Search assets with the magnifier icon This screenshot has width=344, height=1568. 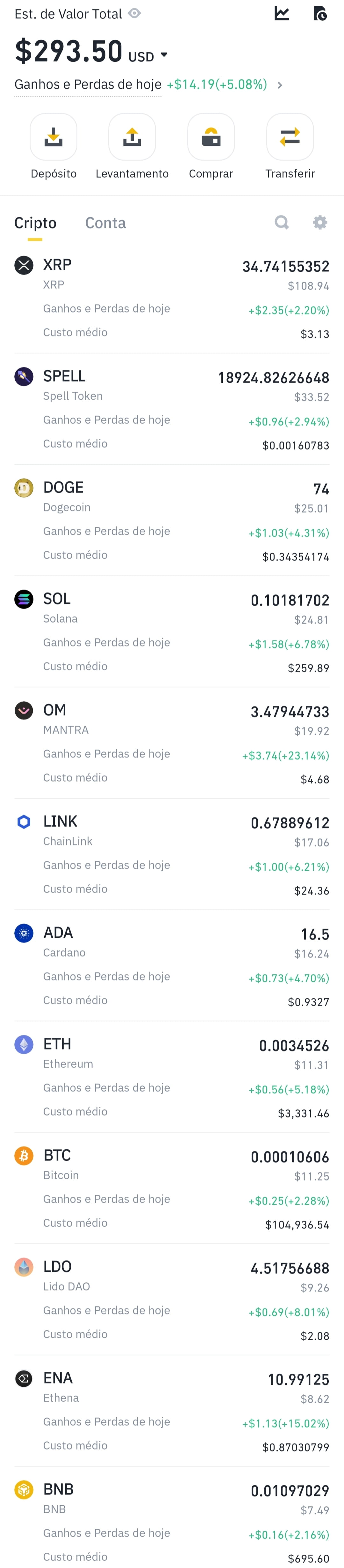click(282, 222)
